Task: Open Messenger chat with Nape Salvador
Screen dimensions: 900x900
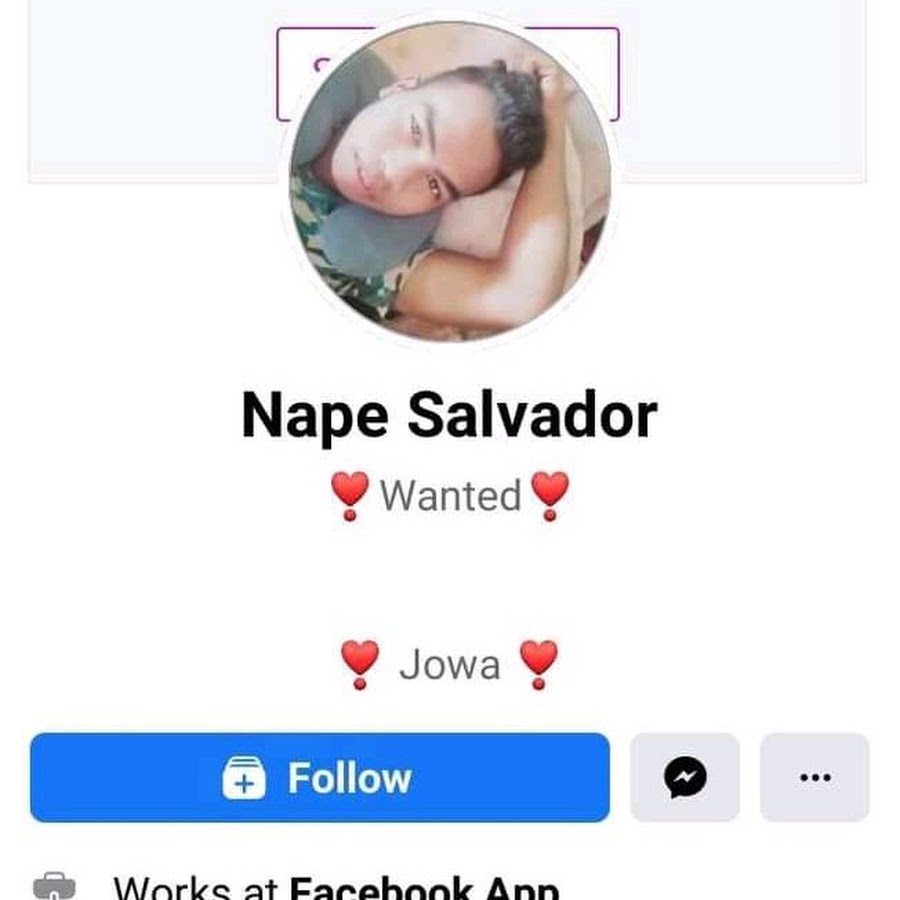Action: click(x=685, y=777)
